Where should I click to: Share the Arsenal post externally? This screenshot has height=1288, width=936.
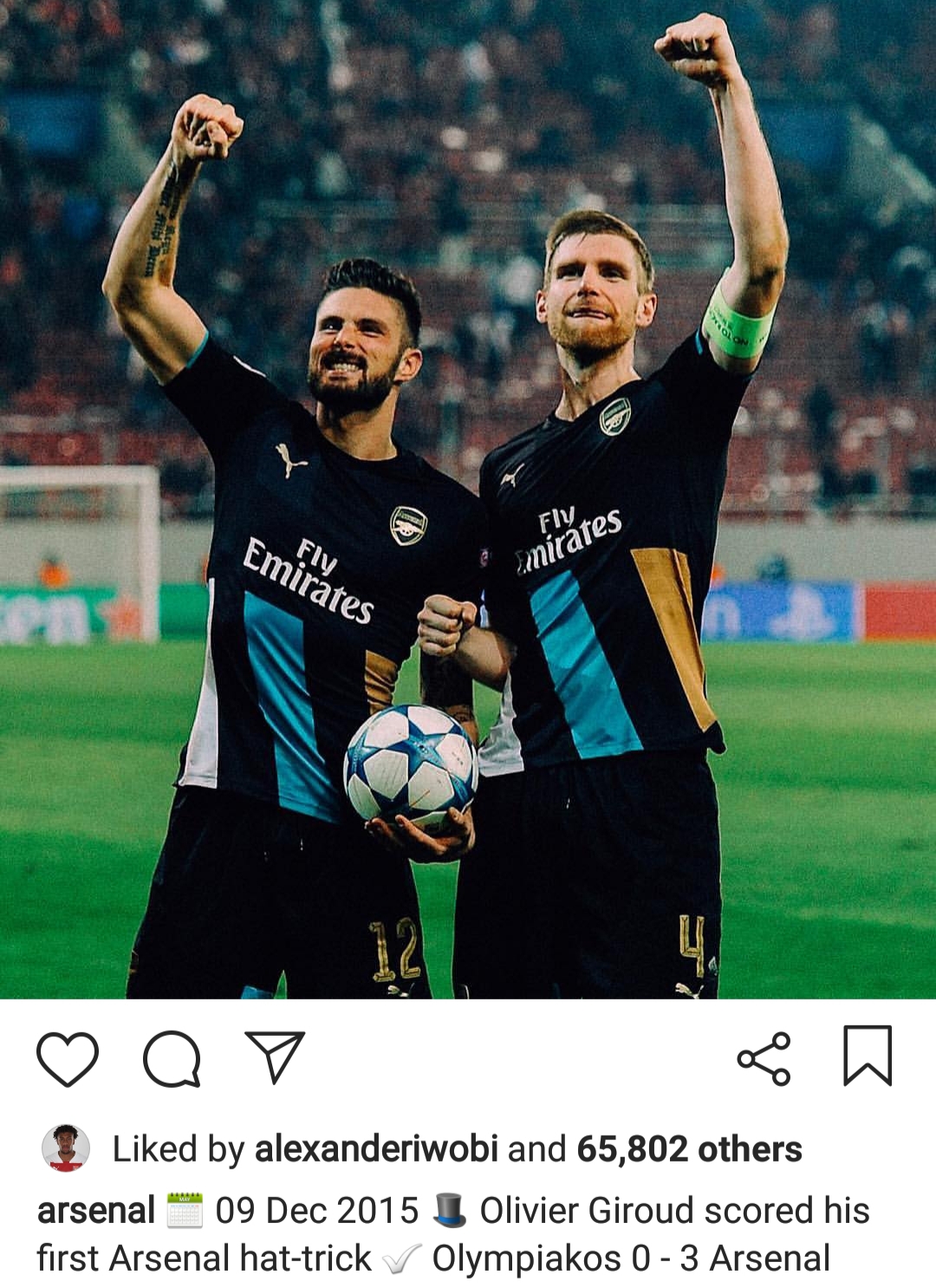764,1058
